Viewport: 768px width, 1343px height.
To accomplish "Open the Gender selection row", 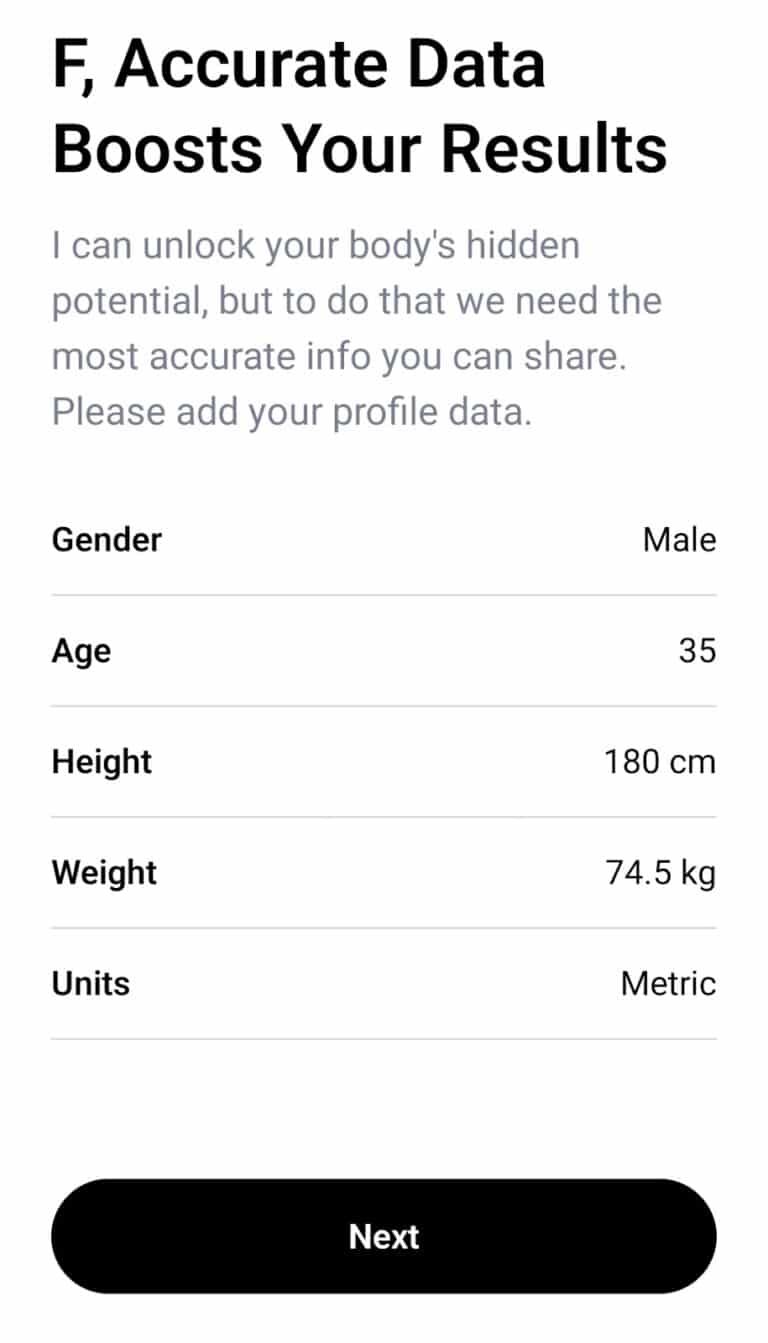I will click(x=384, y=540).
